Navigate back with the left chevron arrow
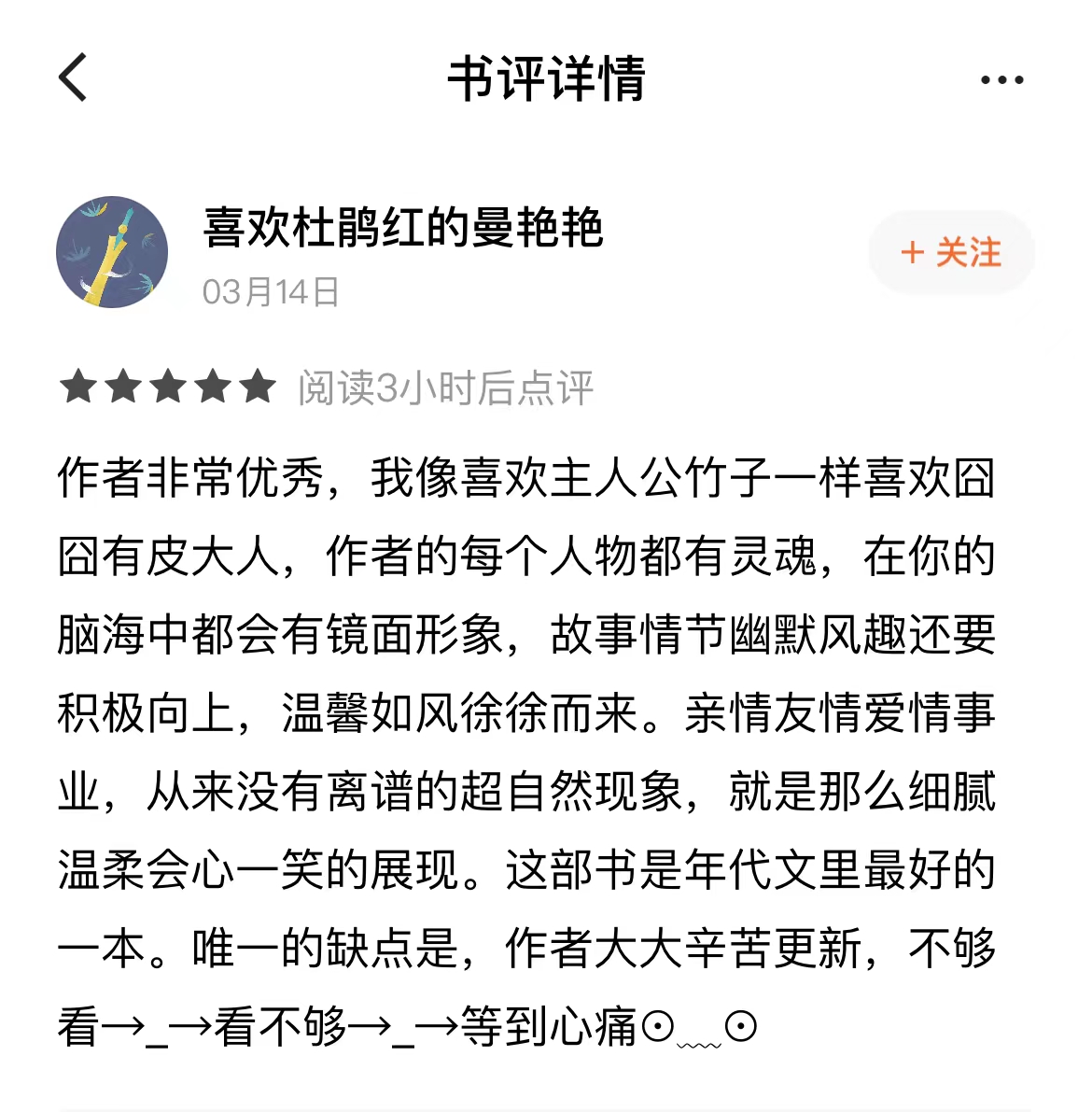Viewport: 1092px width, 1112px height. (73, 79)
